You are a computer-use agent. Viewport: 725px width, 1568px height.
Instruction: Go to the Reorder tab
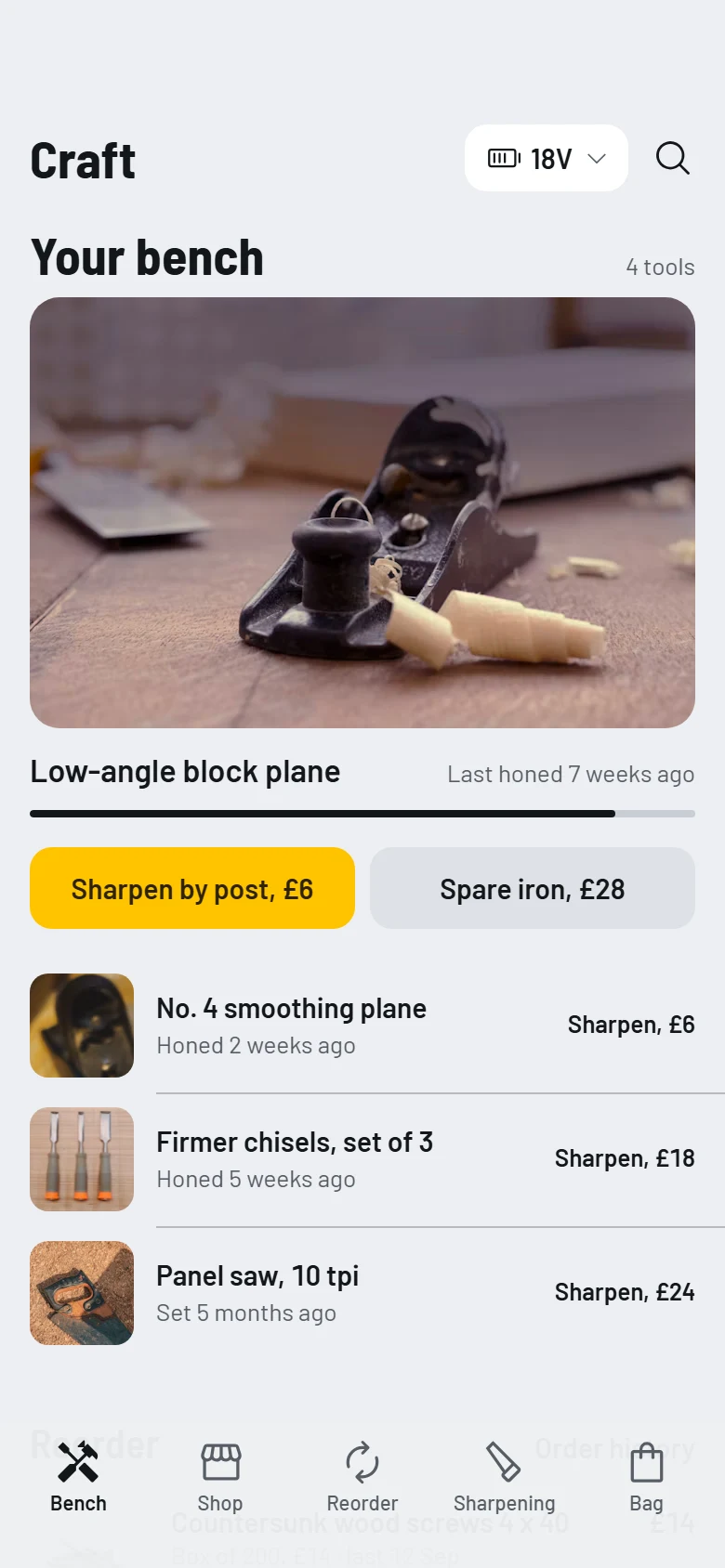coord(362,1477)
